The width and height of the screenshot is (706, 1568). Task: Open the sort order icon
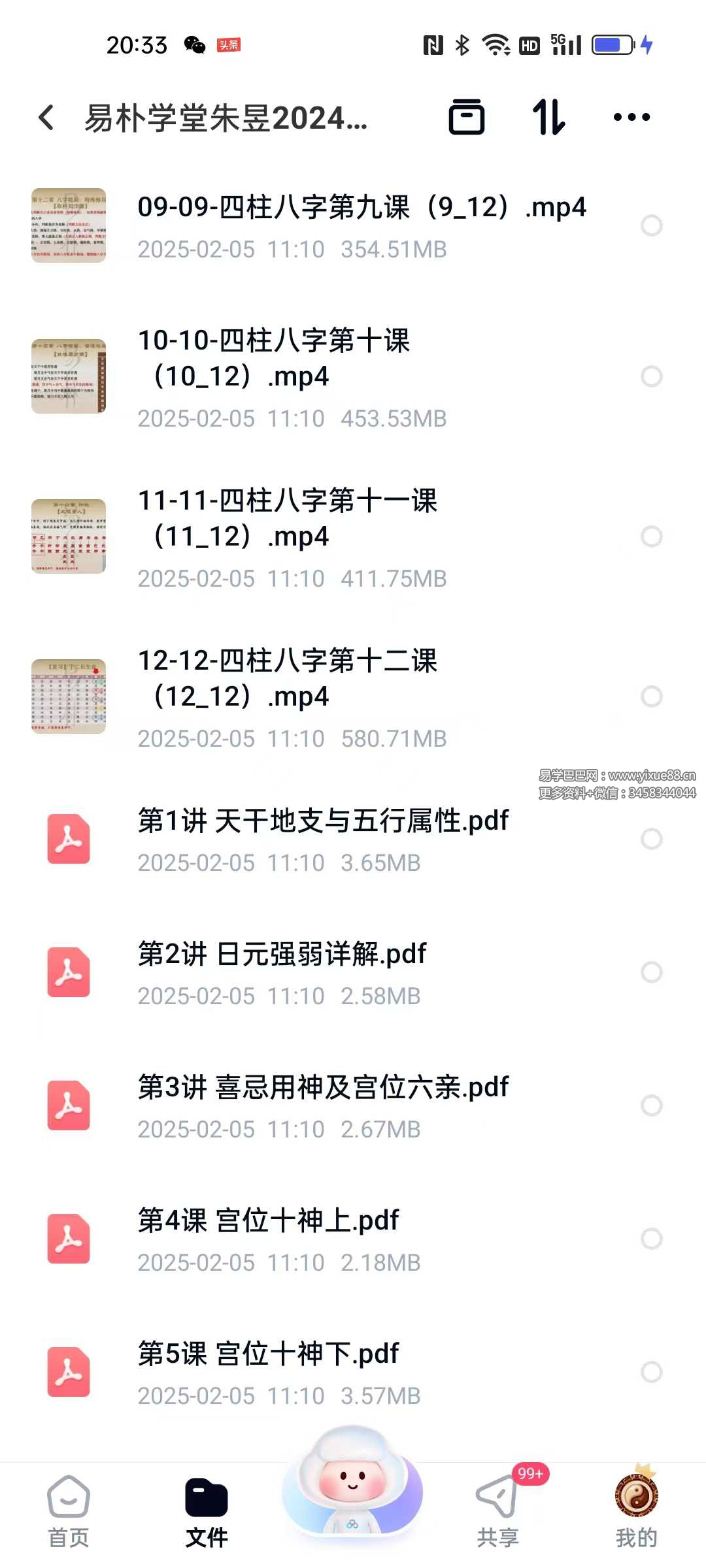[548, 118]
